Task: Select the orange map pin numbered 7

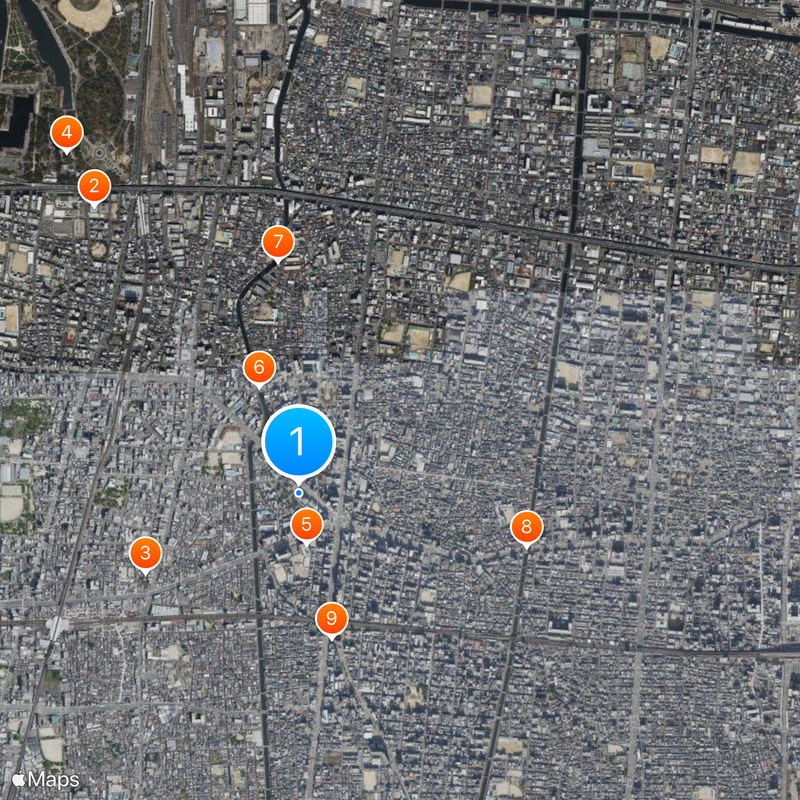Action: (278, 242)
